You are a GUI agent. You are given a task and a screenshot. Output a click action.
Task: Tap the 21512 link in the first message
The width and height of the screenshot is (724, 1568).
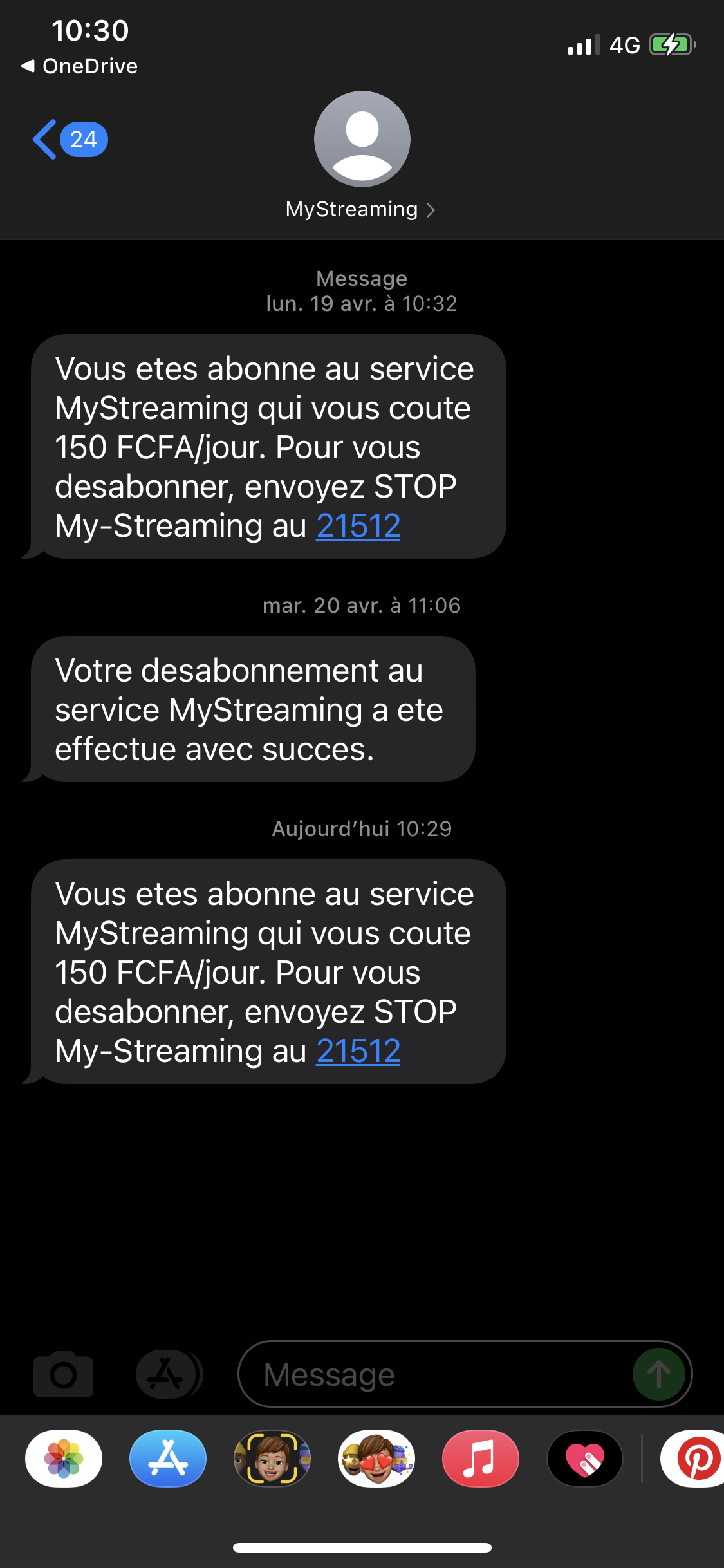click(x=358, y=526)
